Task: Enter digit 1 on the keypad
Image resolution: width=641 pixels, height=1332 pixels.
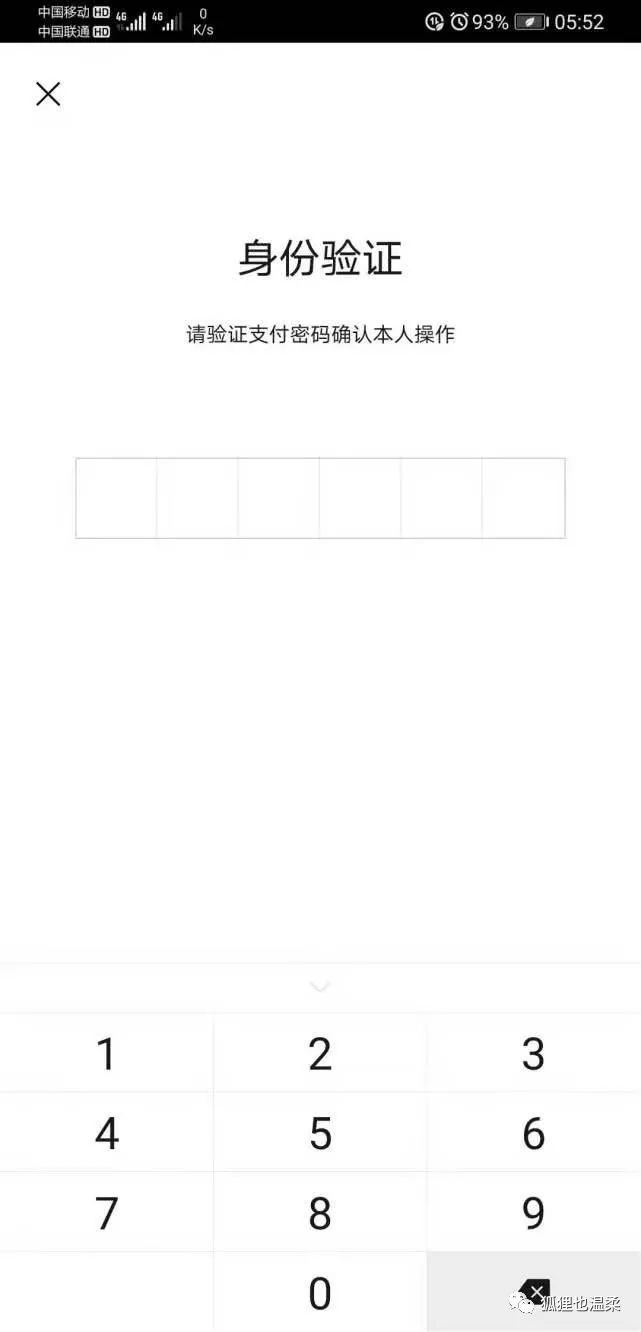Action: click(x=106, y=1053)
